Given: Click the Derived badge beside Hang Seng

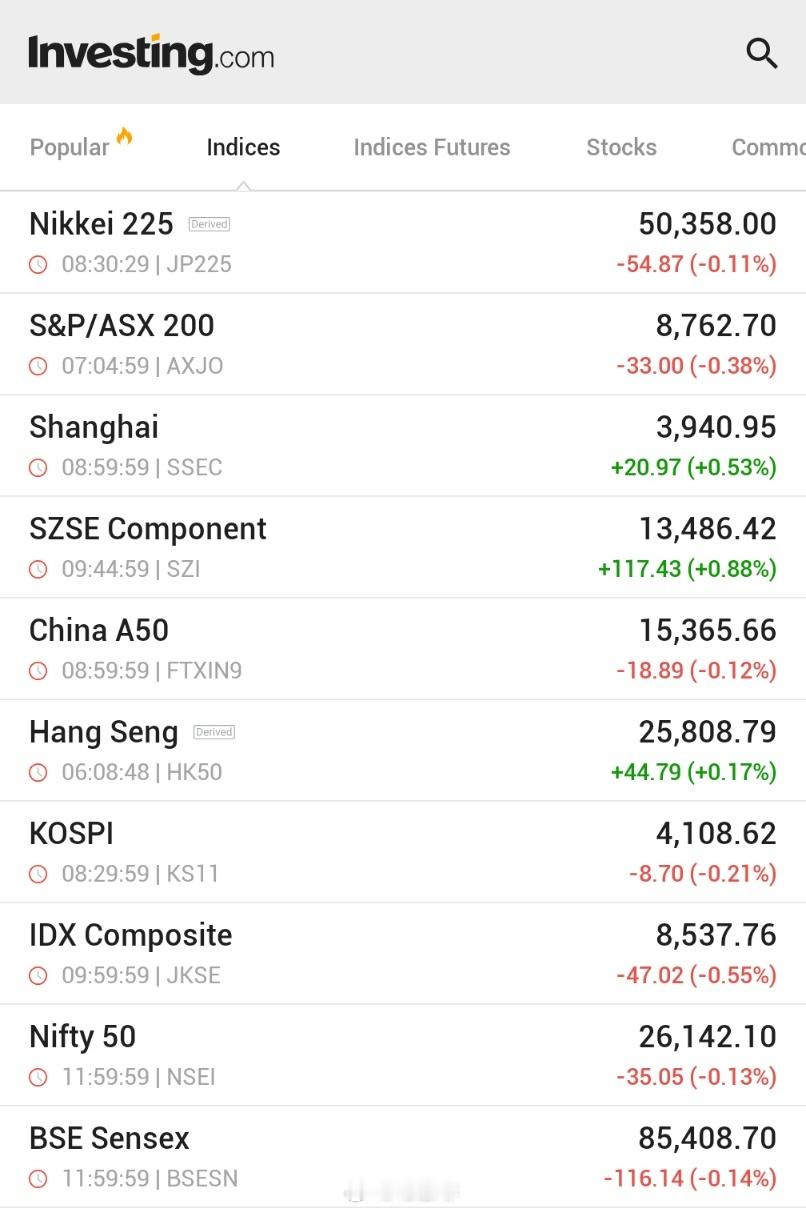Looking at the screenshot, I should click(x=213, y=732).
